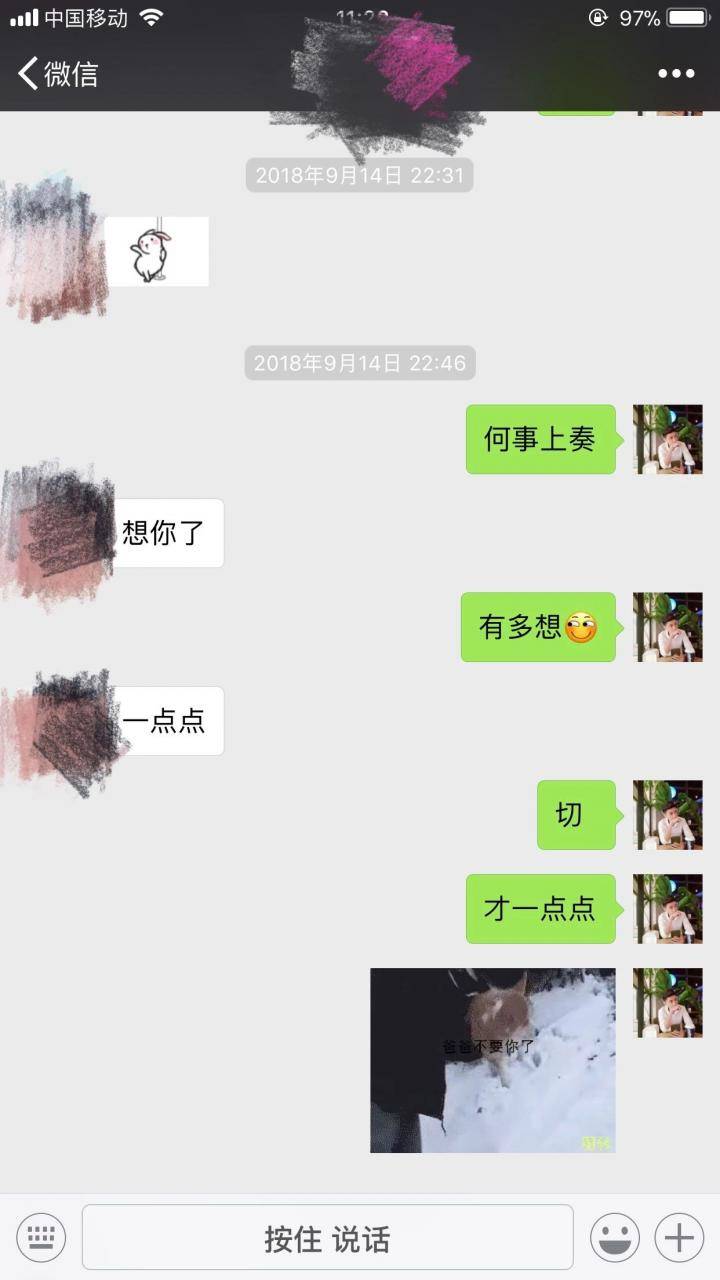The height and width of the screenshot is (1280, 720).
Task: Tap the 按住 说话 hold-to-talk button
Action: [327, 1238]
